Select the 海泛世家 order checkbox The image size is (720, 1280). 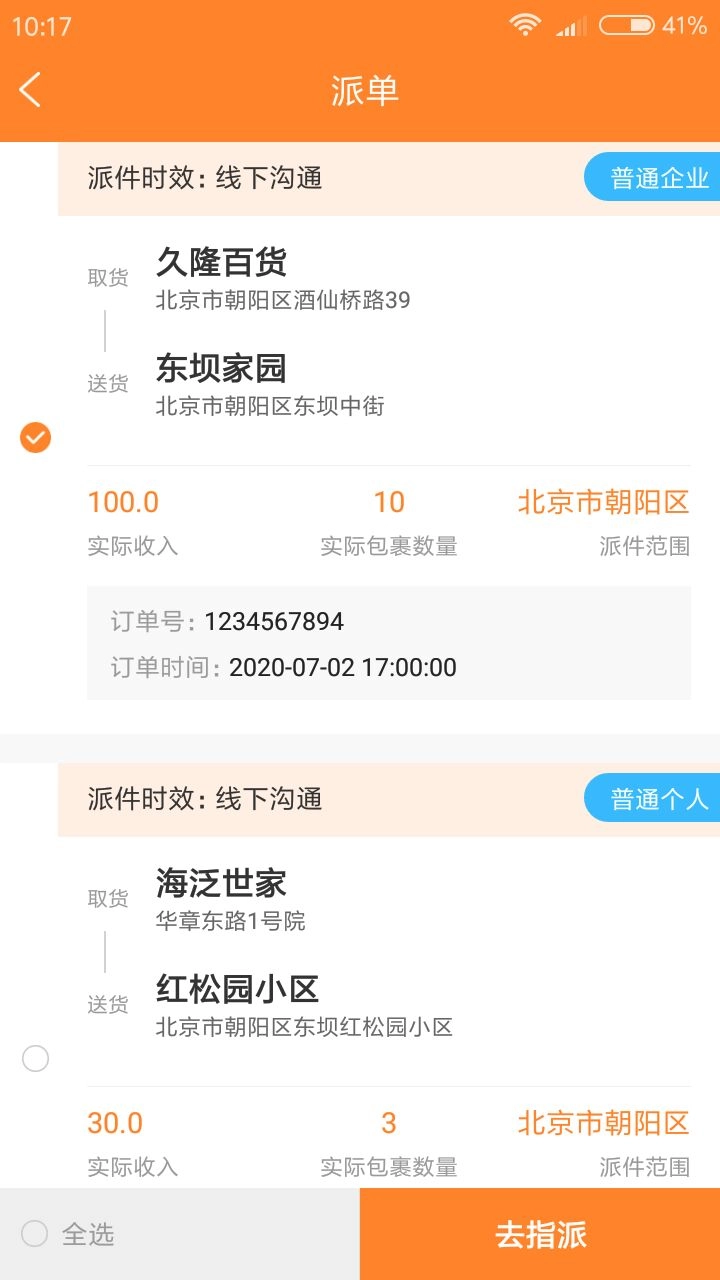[x=35, y=1057]
